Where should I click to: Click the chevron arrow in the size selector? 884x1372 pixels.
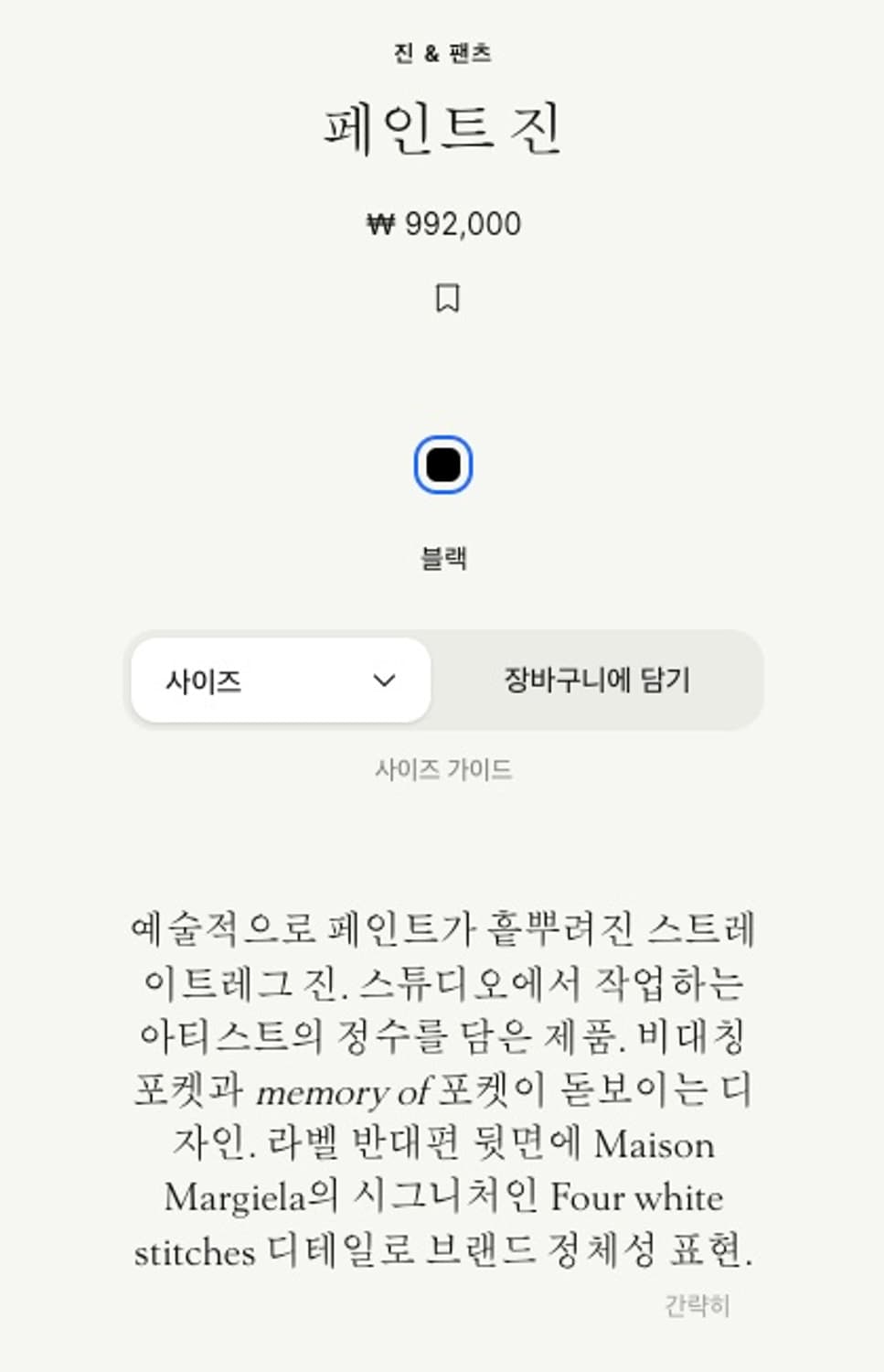[385, 680]
